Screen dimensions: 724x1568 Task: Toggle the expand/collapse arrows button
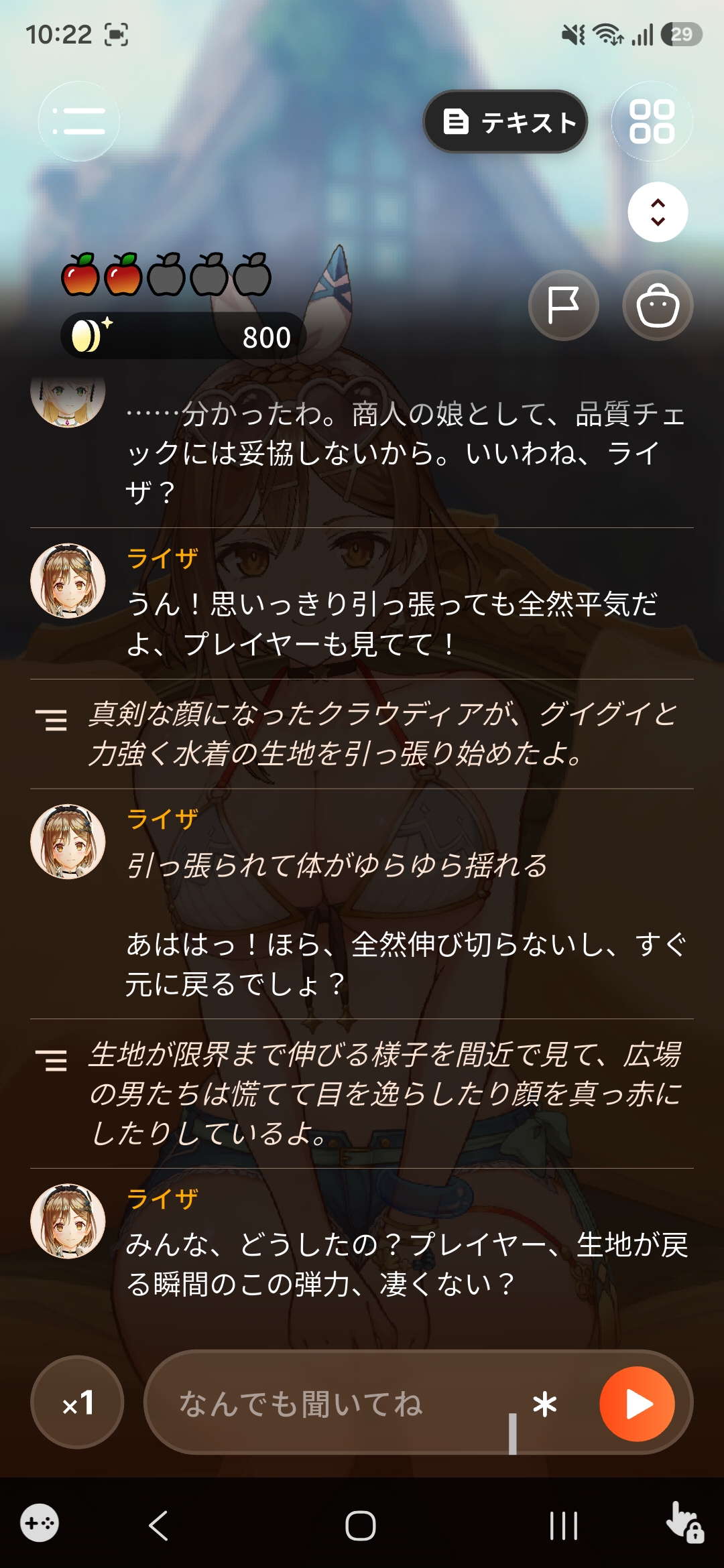(658, 212)
